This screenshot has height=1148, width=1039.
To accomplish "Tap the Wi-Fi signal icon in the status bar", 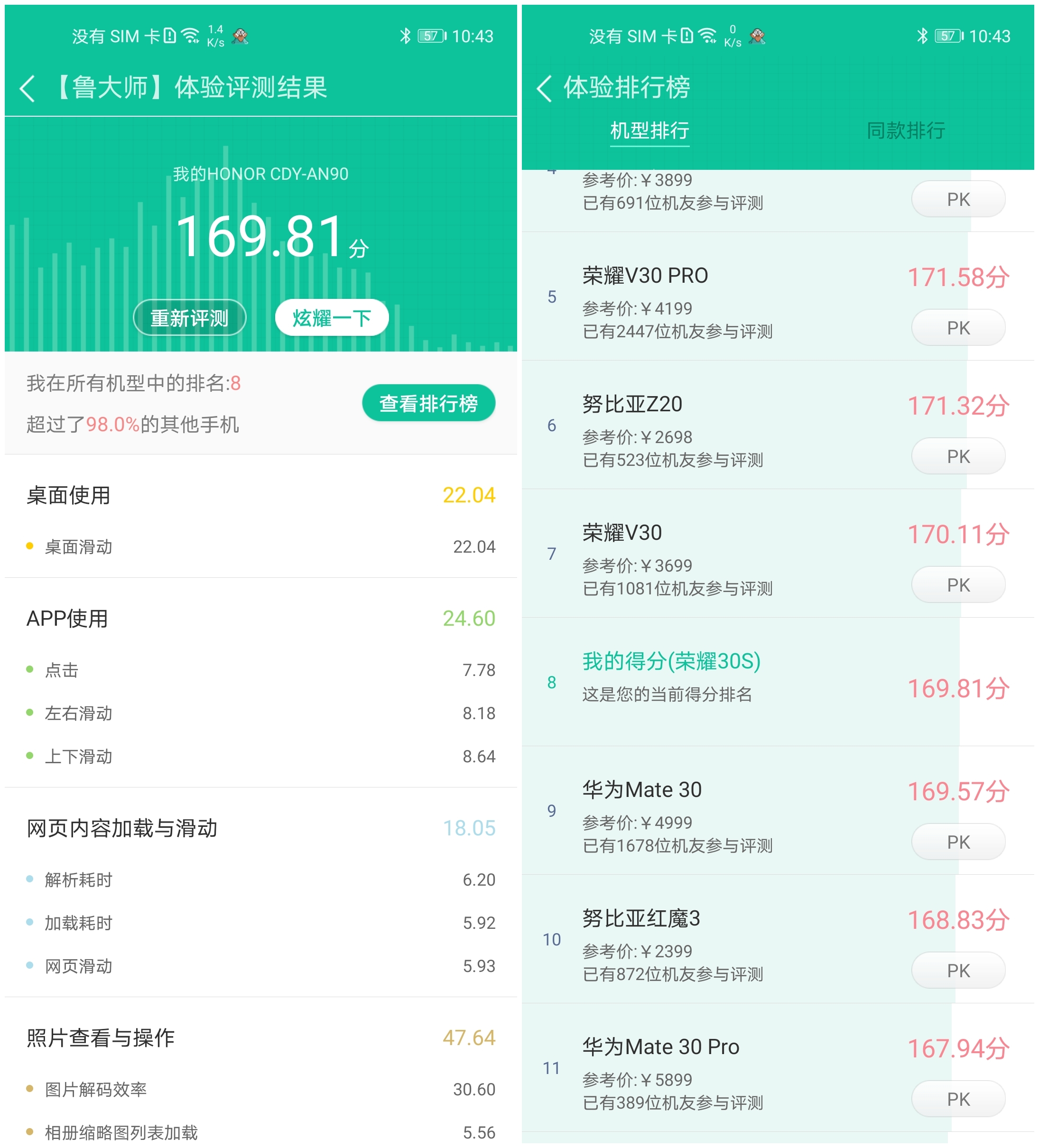I will [191, 34].
